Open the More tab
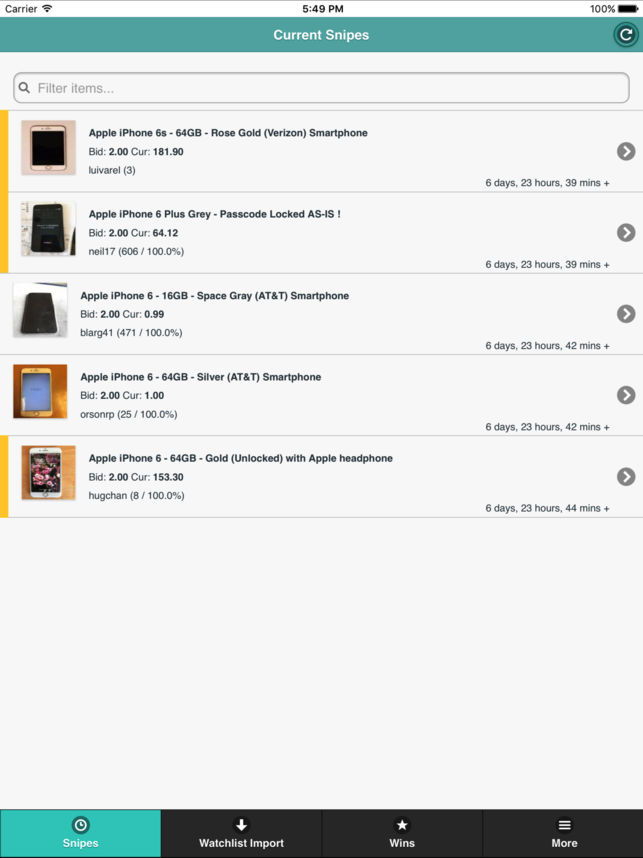This screenshot has height=858, width=643. pyautogui.click(x=563, y=833)
